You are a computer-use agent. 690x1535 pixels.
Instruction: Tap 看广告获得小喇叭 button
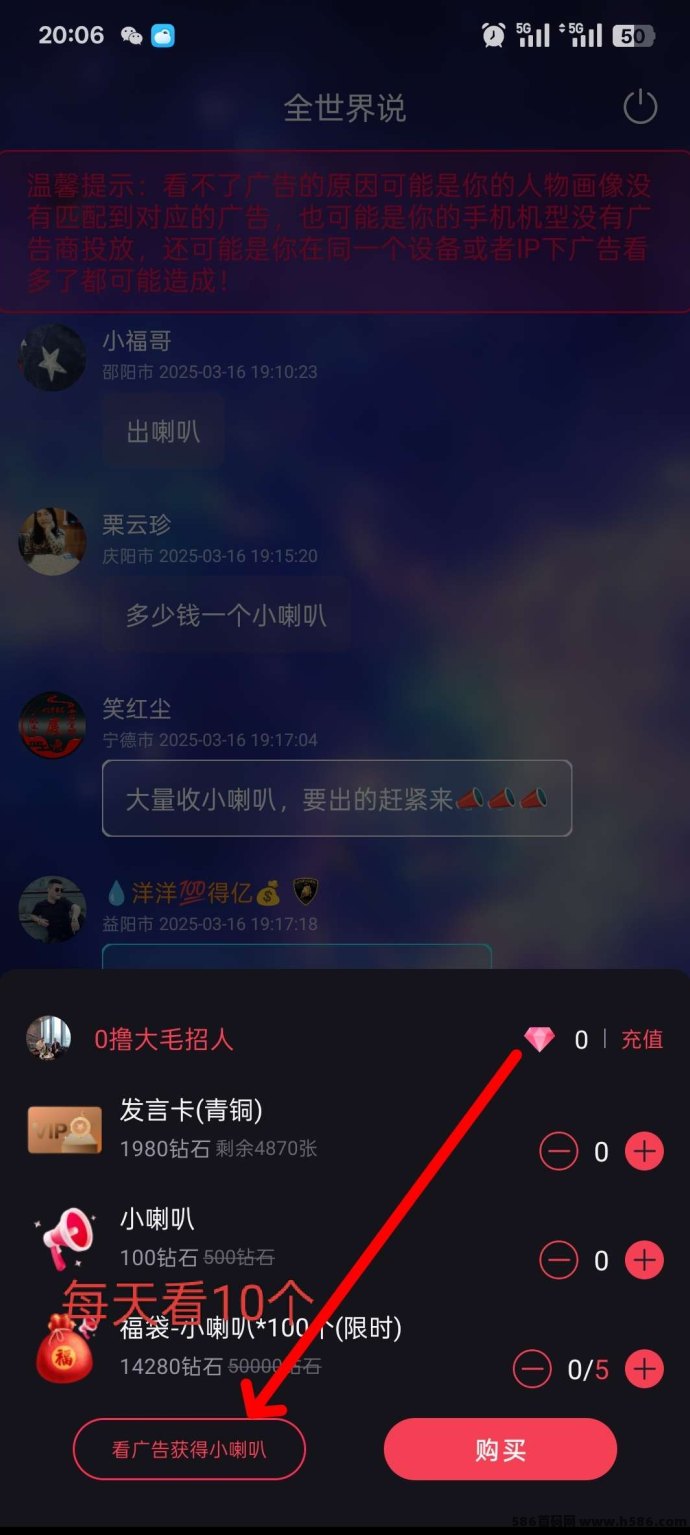[189, 1449]
